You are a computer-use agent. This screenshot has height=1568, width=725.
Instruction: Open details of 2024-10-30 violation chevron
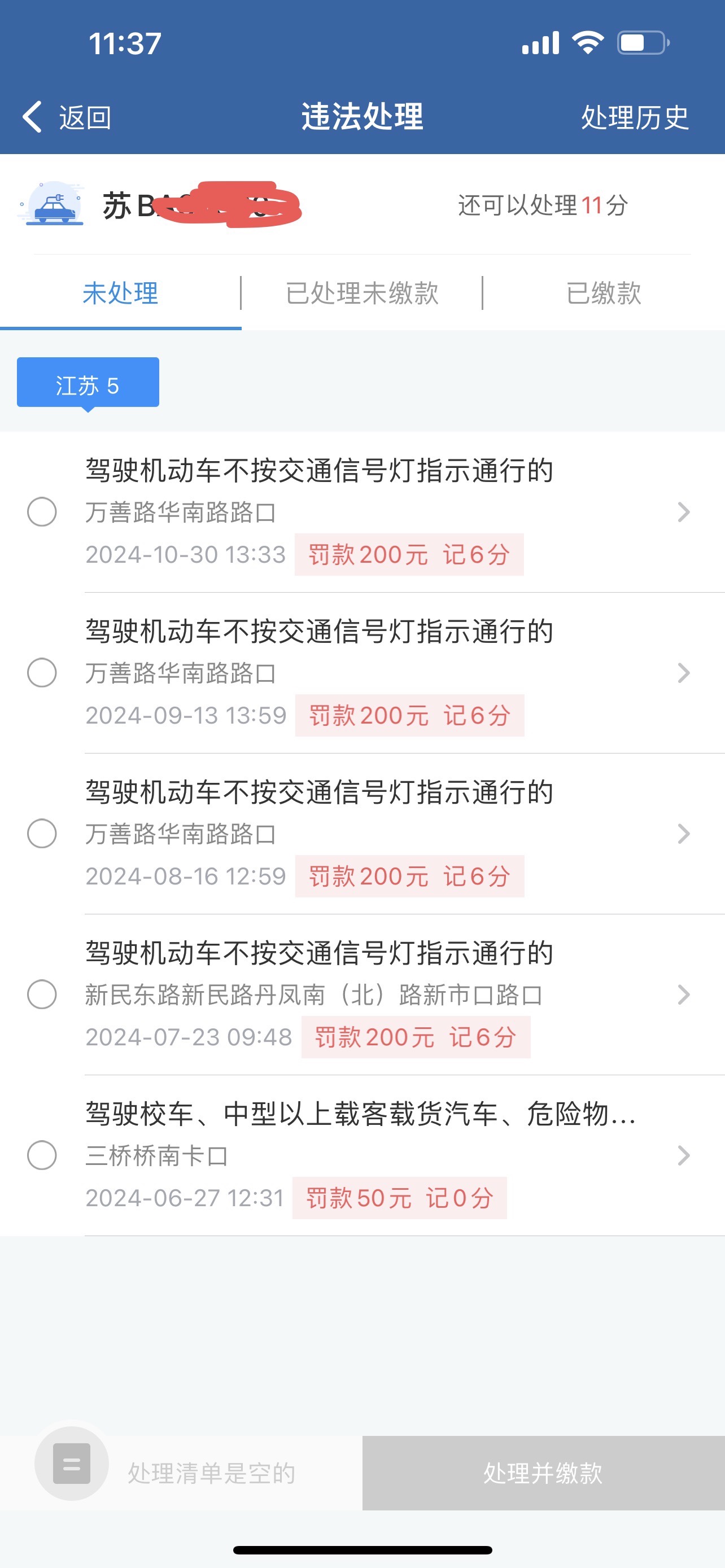[684, 512]
